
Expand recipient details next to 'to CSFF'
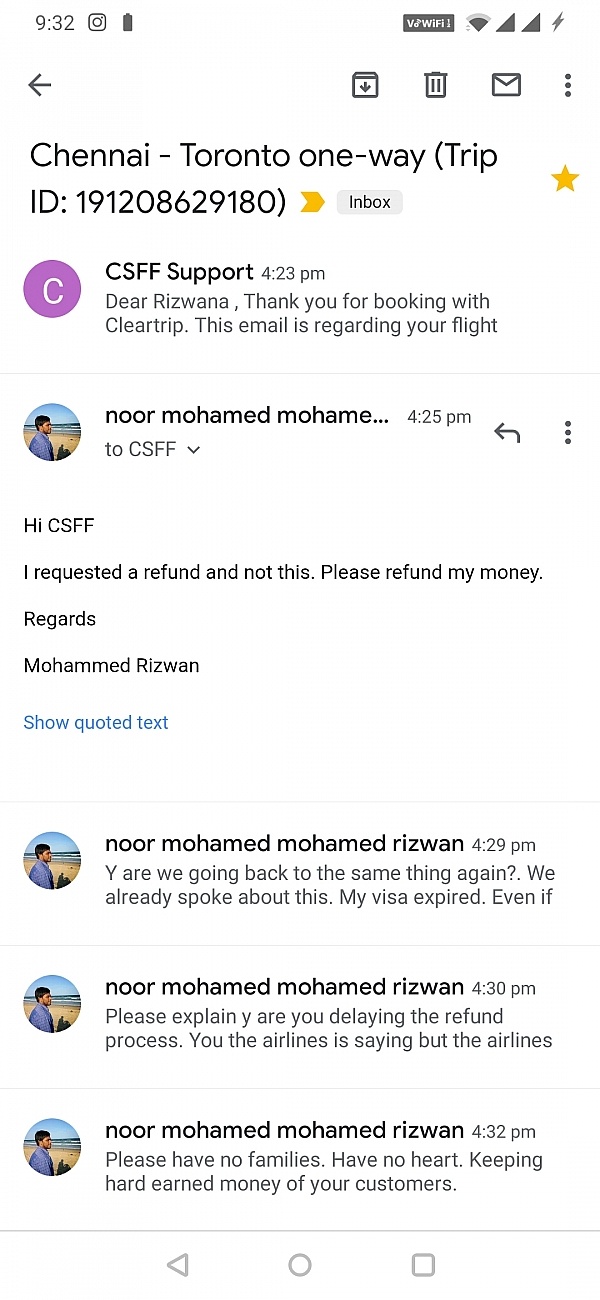[x=194, y=450]
